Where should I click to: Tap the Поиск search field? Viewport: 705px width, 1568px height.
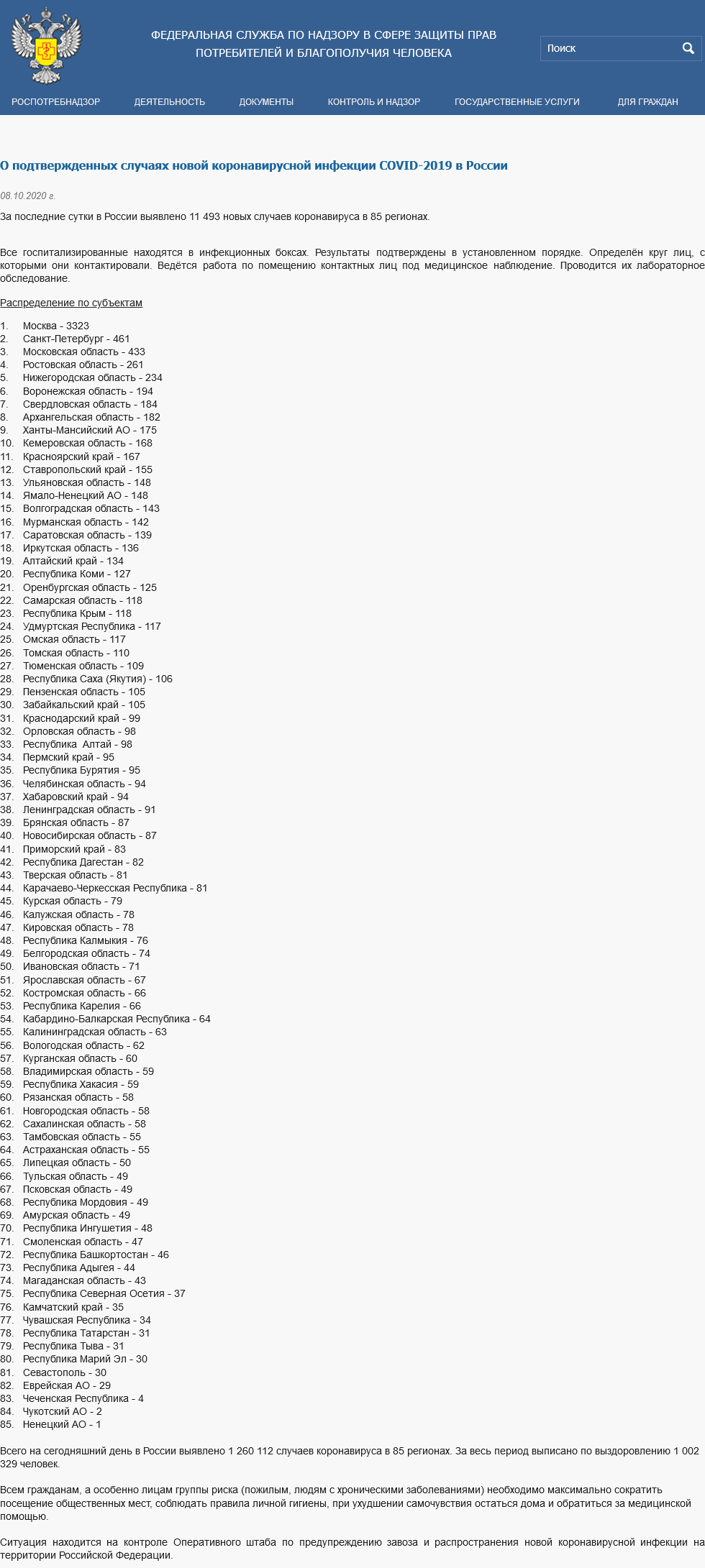click(609, 48)
